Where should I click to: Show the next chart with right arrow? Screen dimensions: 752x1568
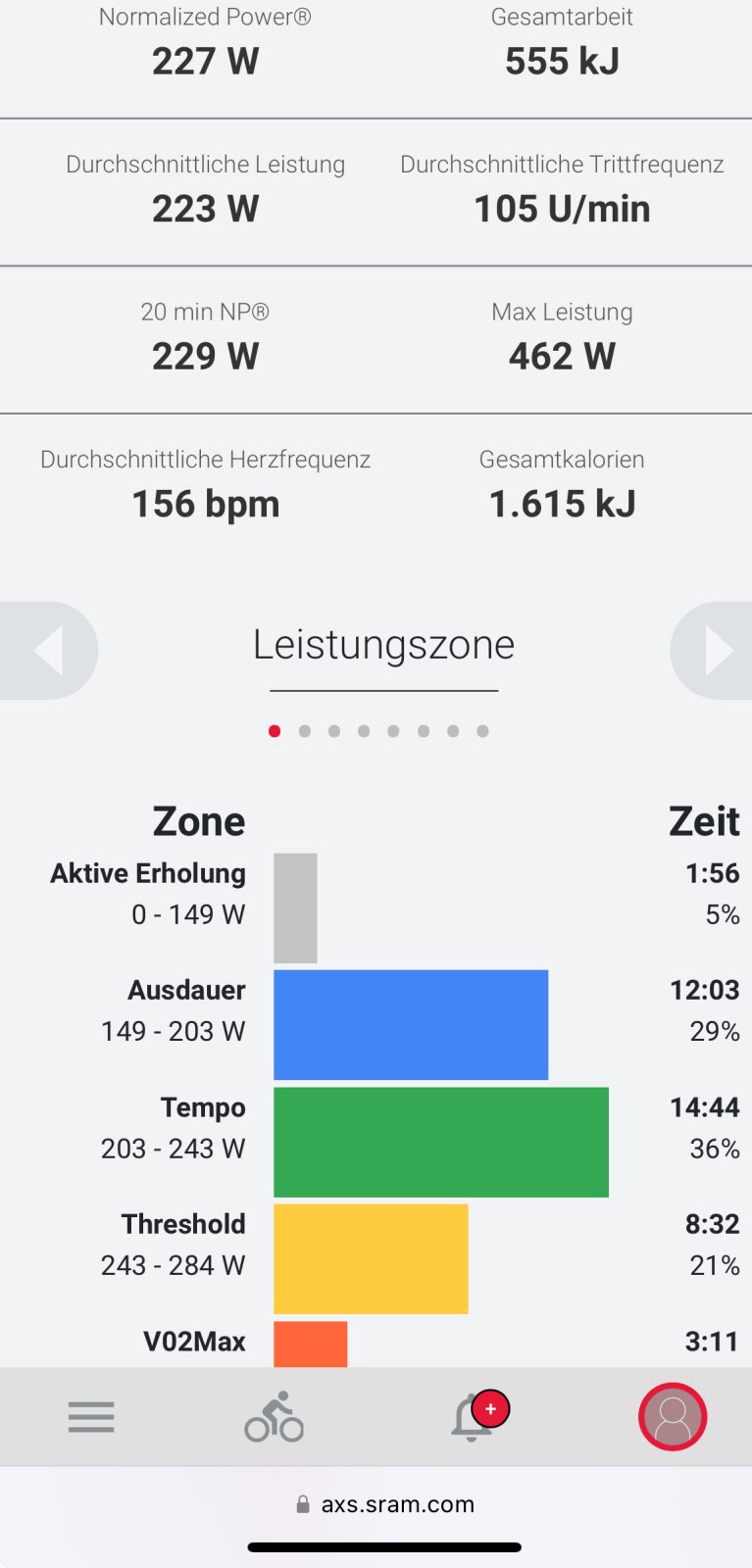(x=713, y=651)
